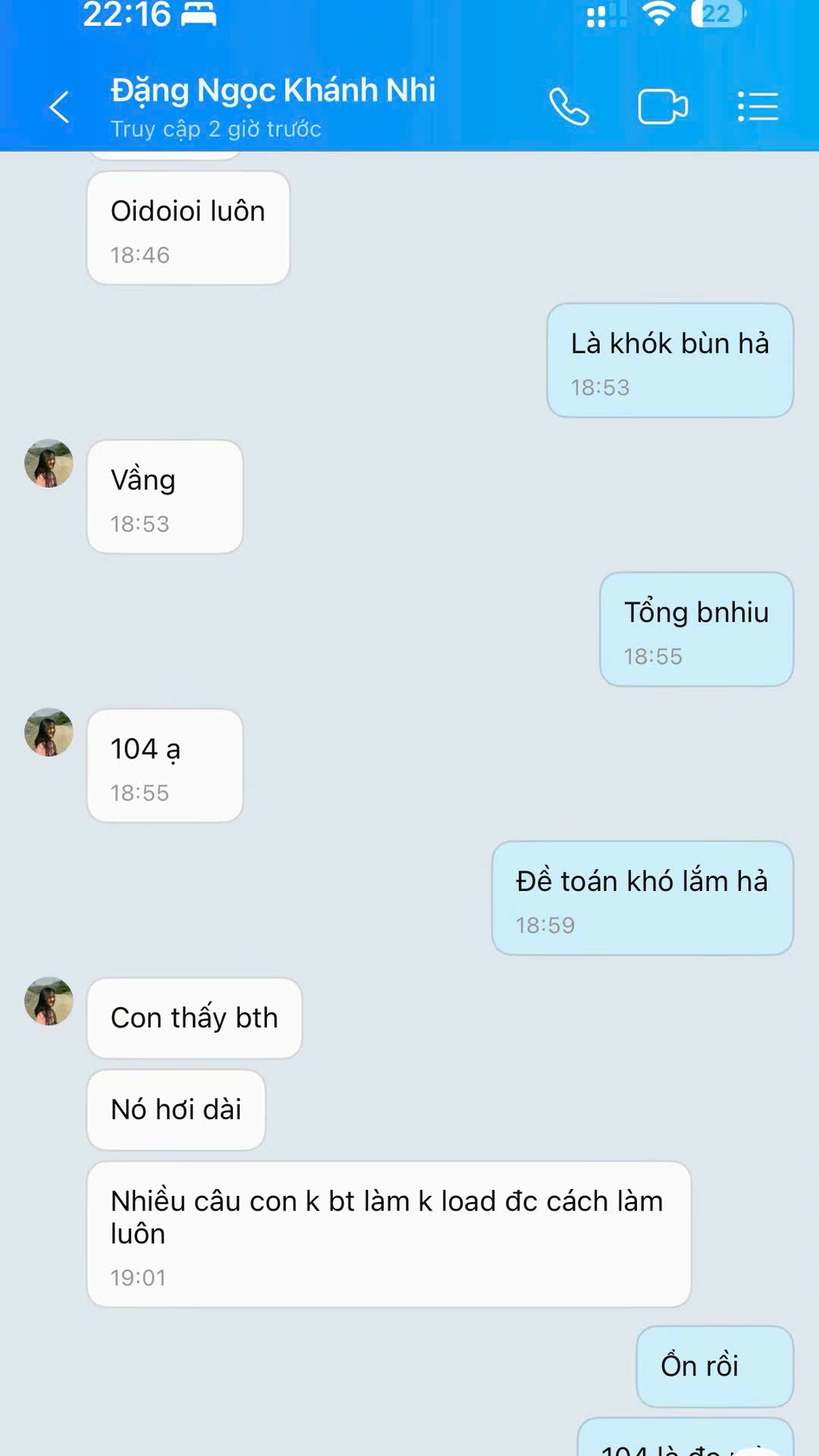Open Đặng Ngọc Khánh Nhi's profile from header
This screenshot has width=819, height=1456.
click(273, 92)
